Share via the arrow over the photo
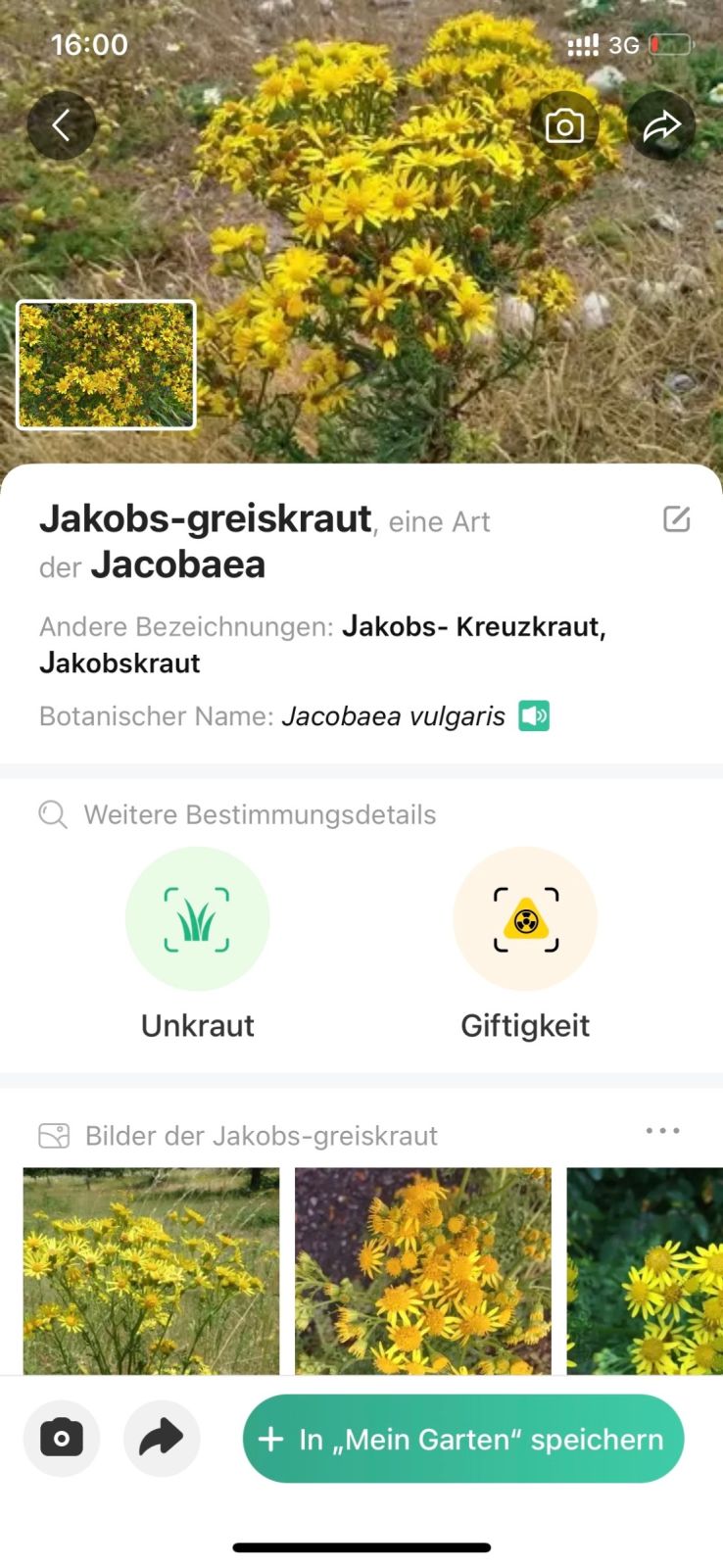 [x=661, y=126]
